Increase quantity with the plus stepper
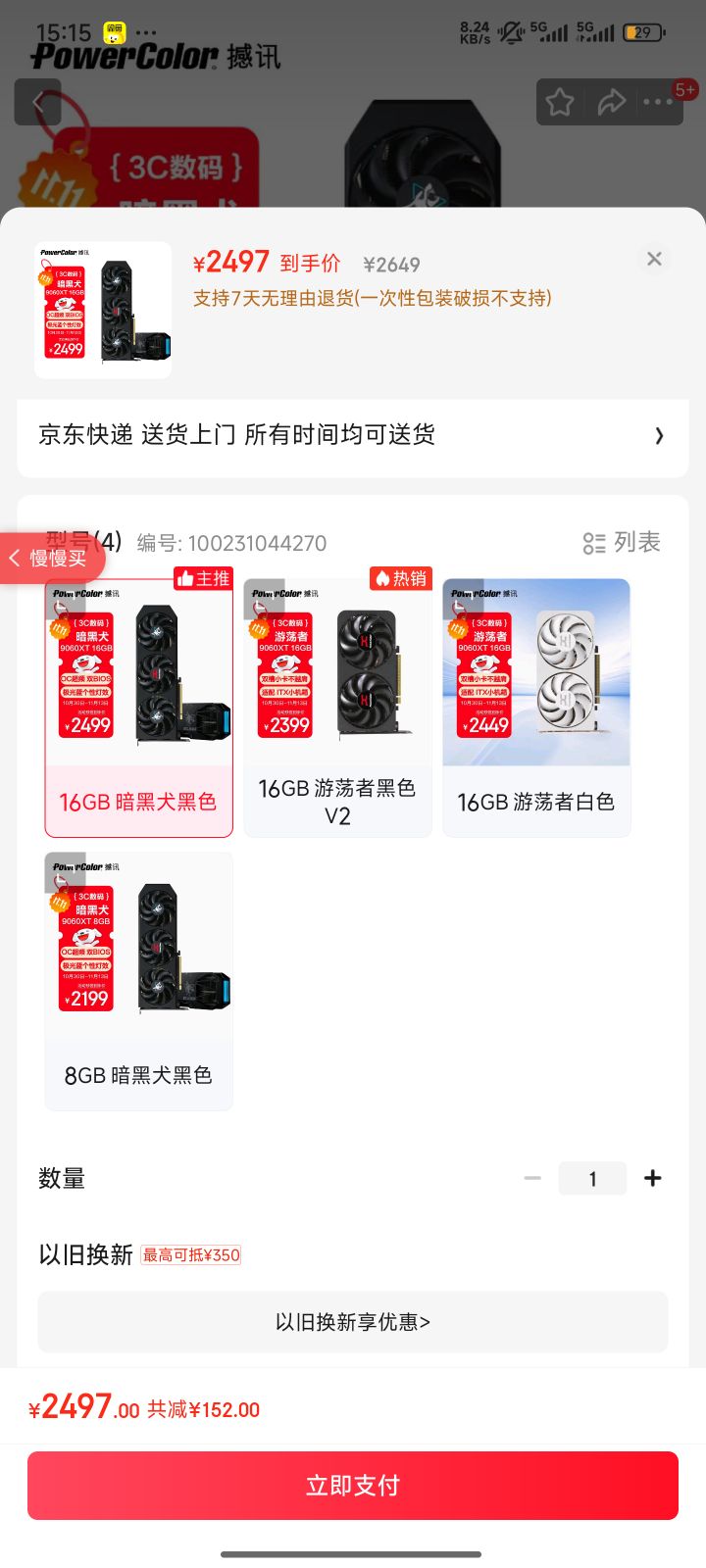The width and height of the screenshot is (706, 1568). 652,1178
